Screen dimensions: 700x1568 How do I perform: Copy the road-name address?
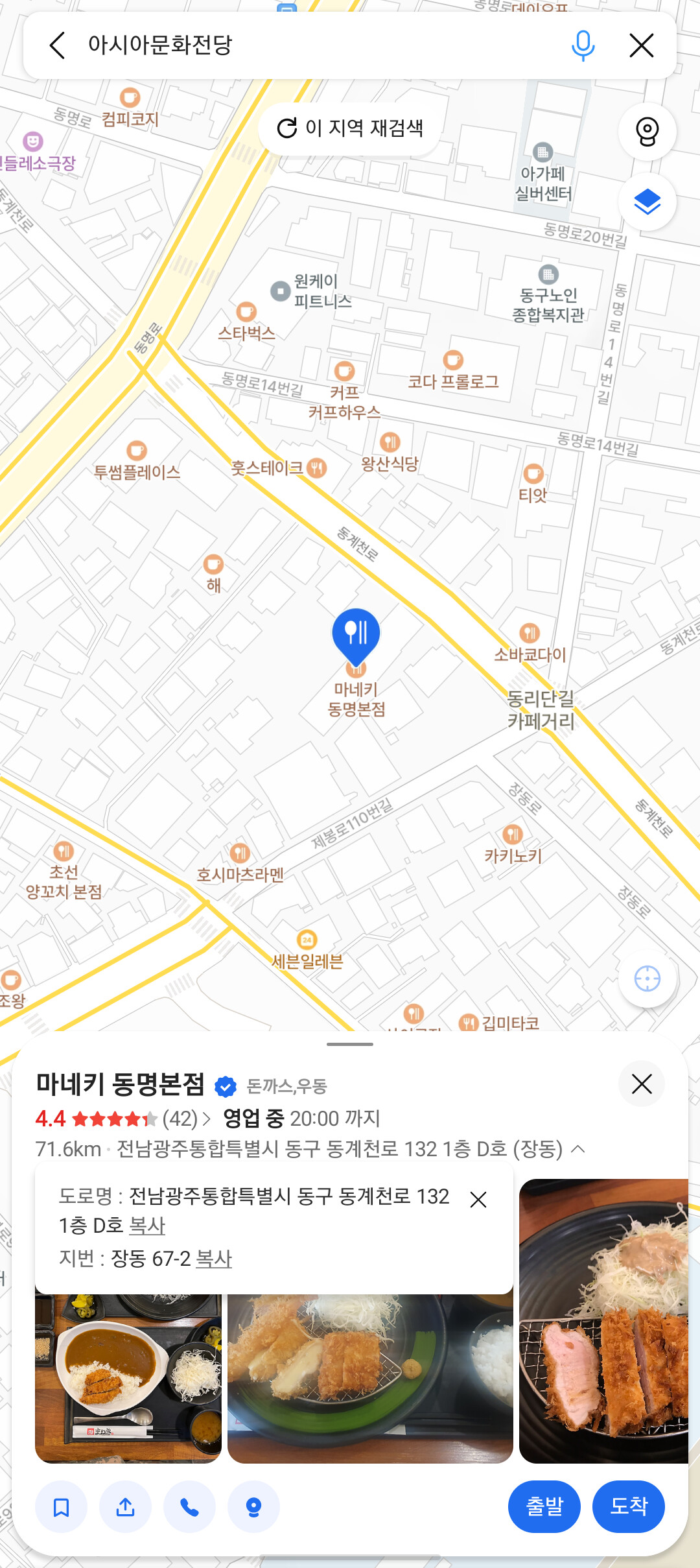147,1226
